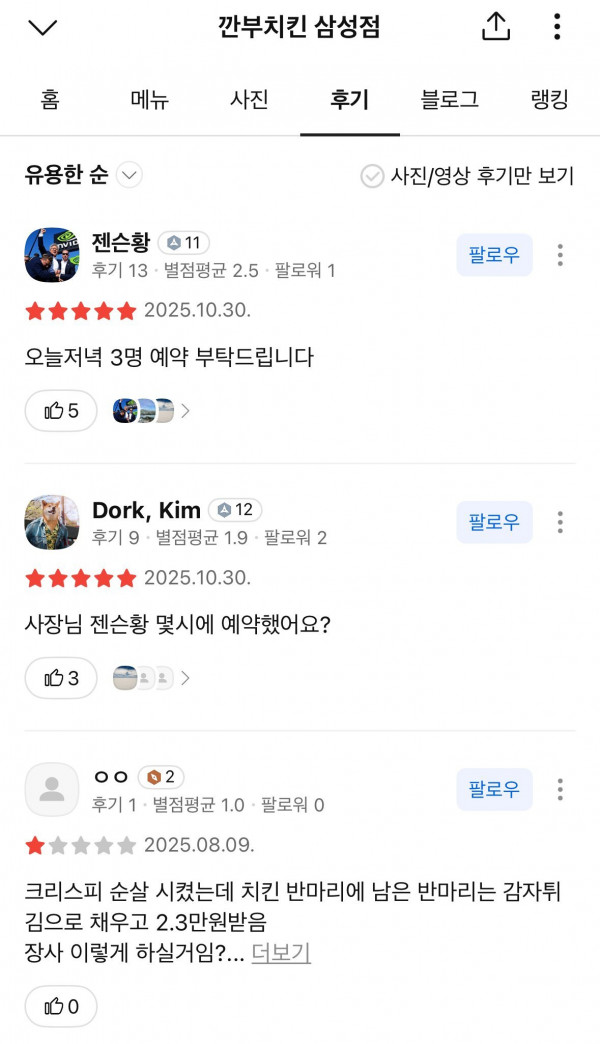
Task: Open the 유용한 순 sort dropdown
Action: click(82, 176)
